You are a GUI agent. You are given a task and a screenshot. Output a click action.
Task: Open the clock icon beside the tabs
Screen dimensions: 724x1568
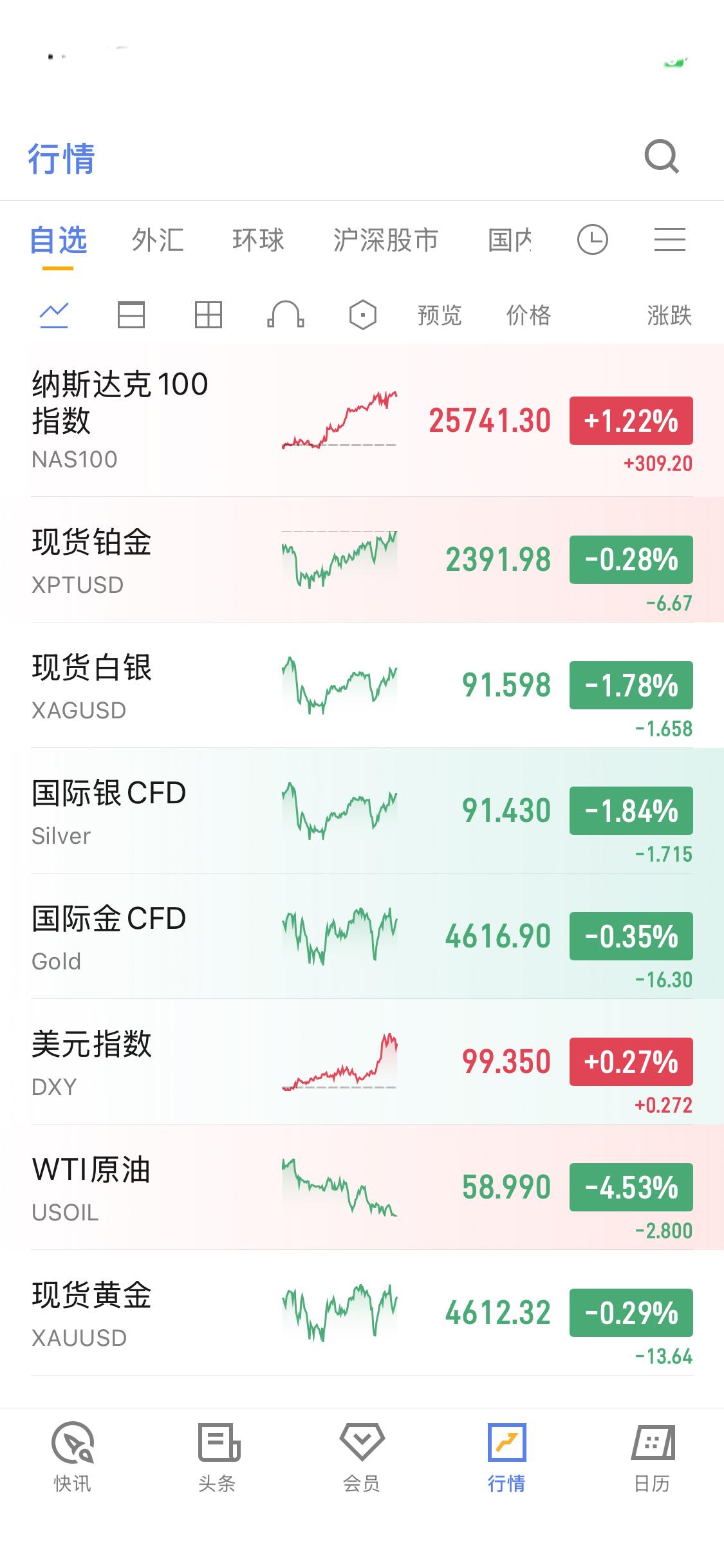[592, 240]
